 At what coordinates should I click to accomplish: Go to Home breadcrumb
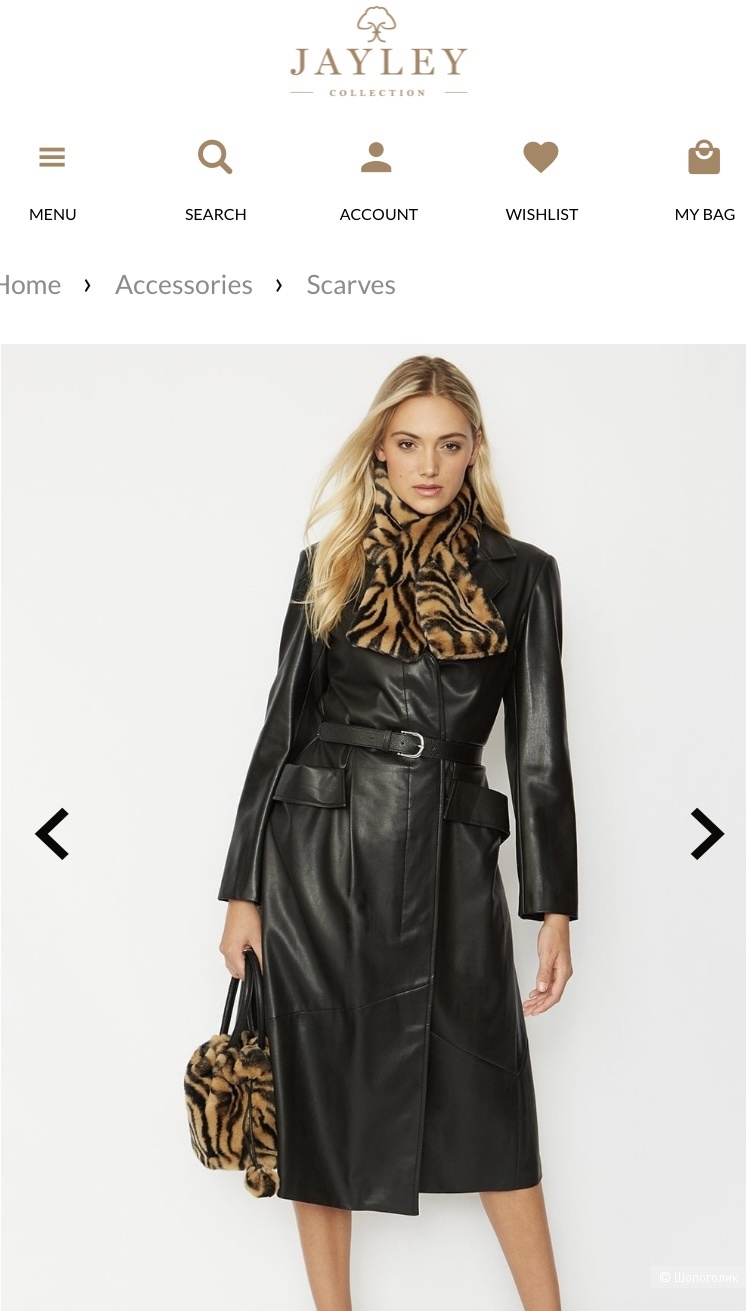pos(30,285)
